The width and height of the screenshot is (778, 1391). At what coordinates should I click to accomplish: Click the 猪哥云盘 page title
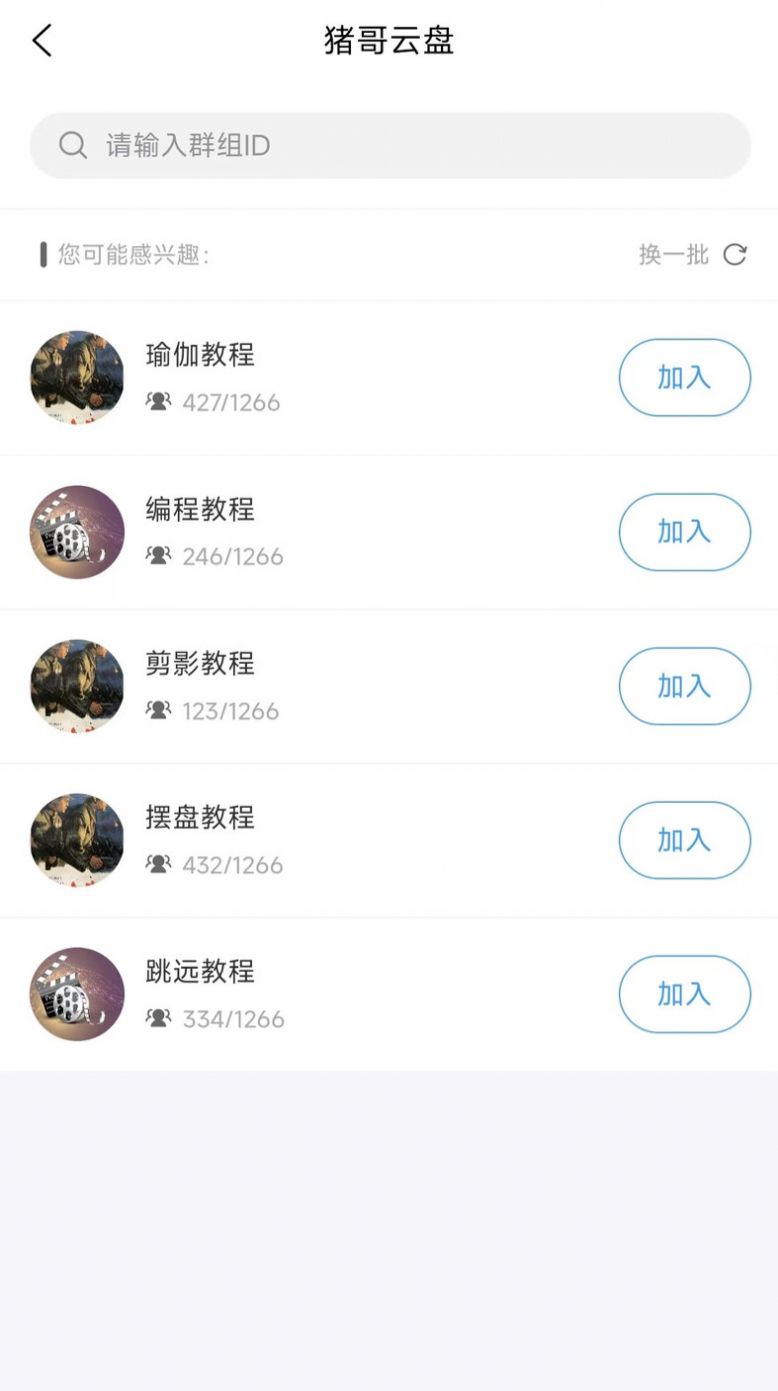point(389,40)
